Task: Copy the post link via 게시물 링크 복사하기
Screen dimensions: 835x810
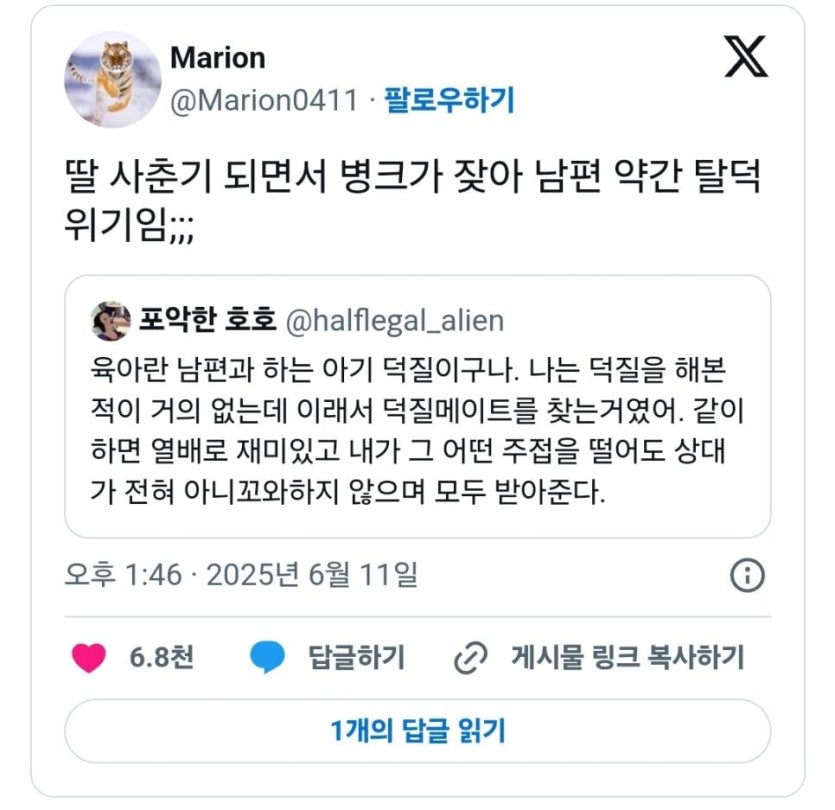Action: click(600, 658)
